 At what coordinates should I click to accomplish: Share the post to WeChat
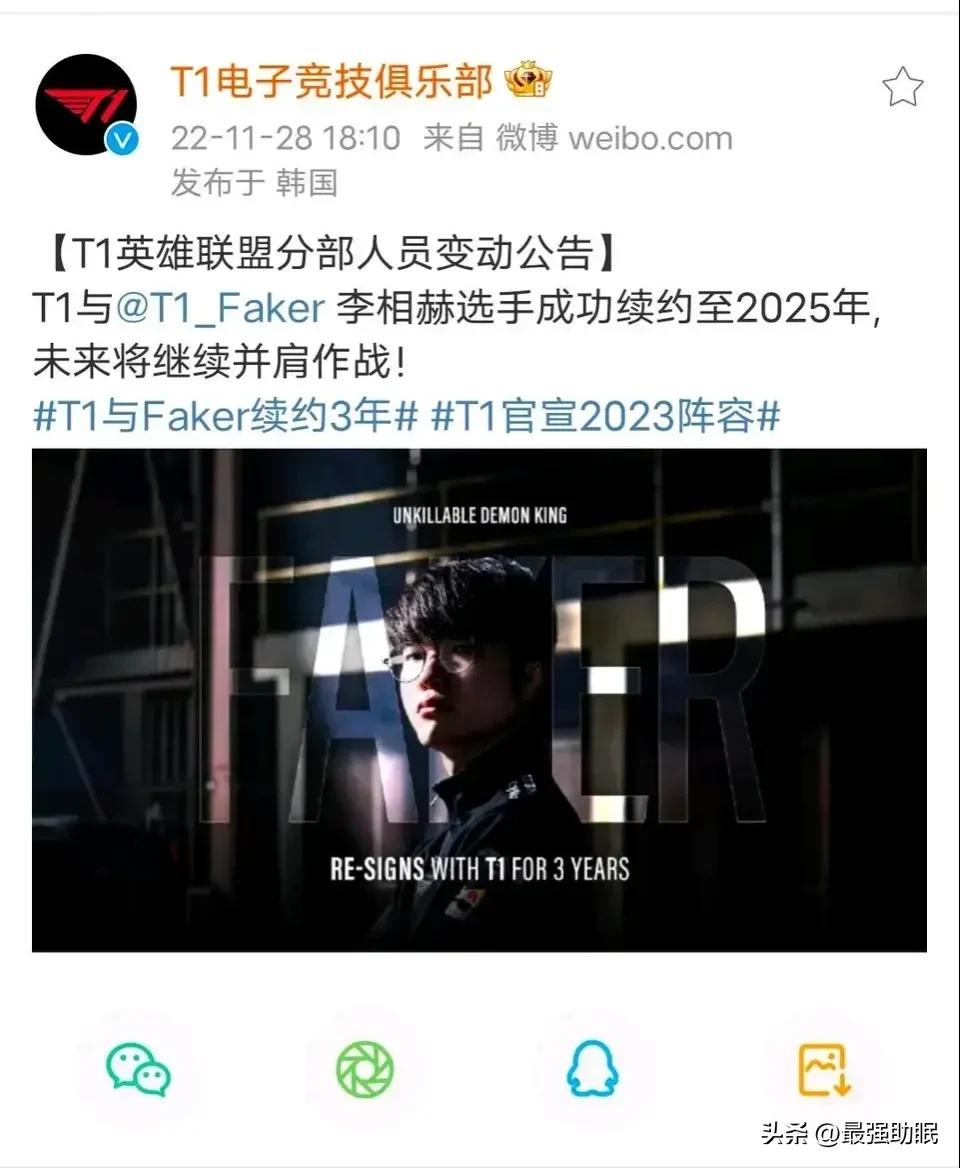[x=138, y=1070]
